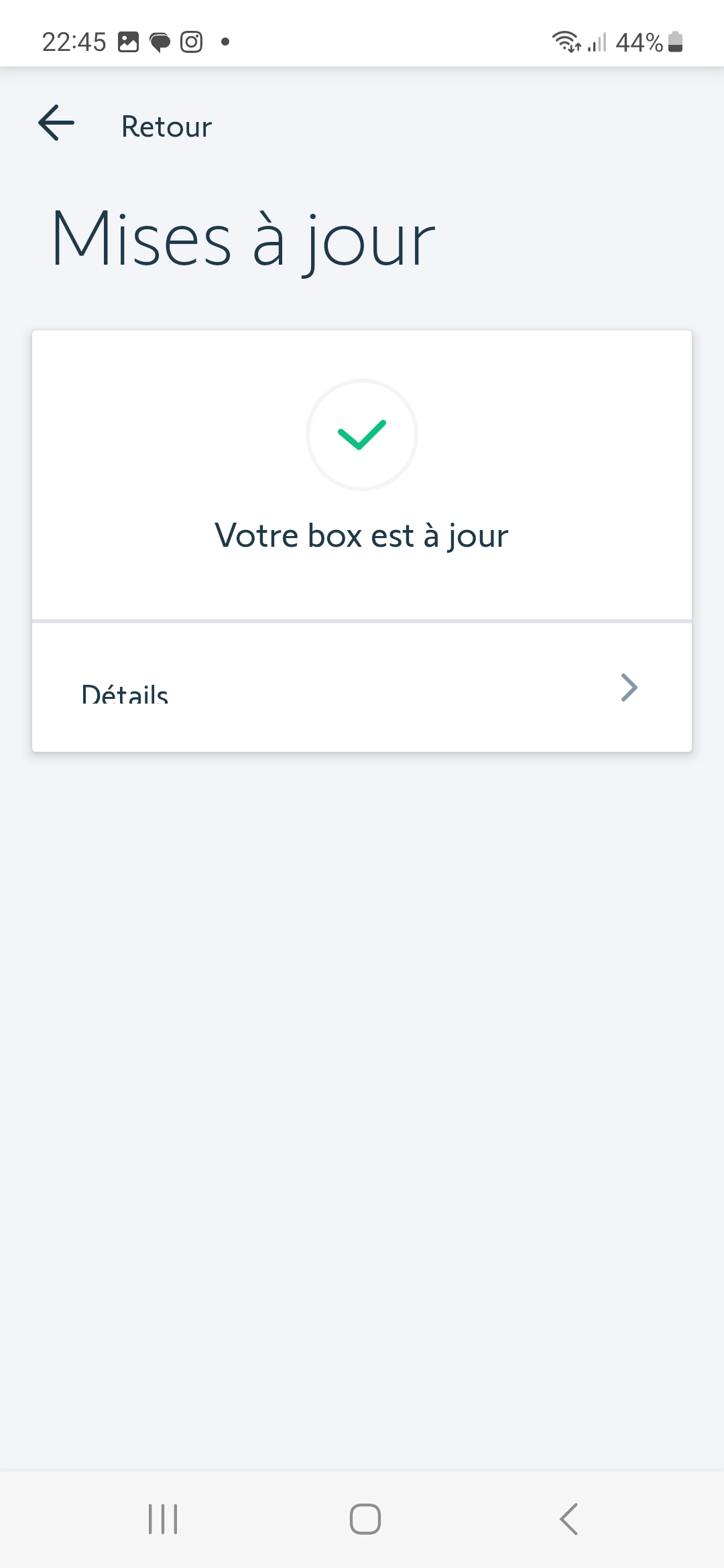724x1568 pixels.
Task: Go to the system home screen
Action: [x=365, y=1519]
